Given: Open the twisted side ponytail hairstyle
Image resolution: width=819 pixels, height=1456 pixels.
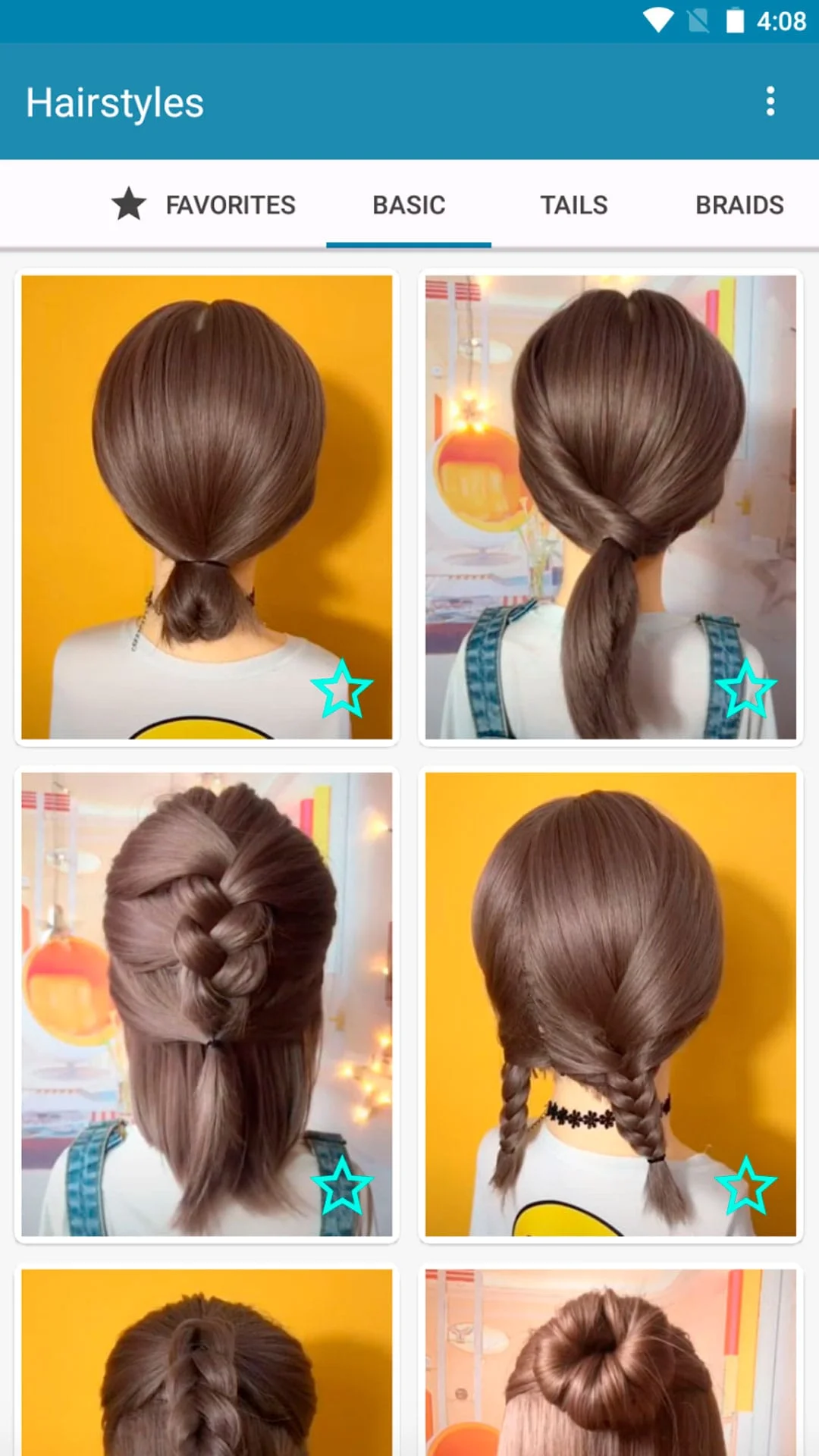Looking at the screenshot, I should click(610, 485).
